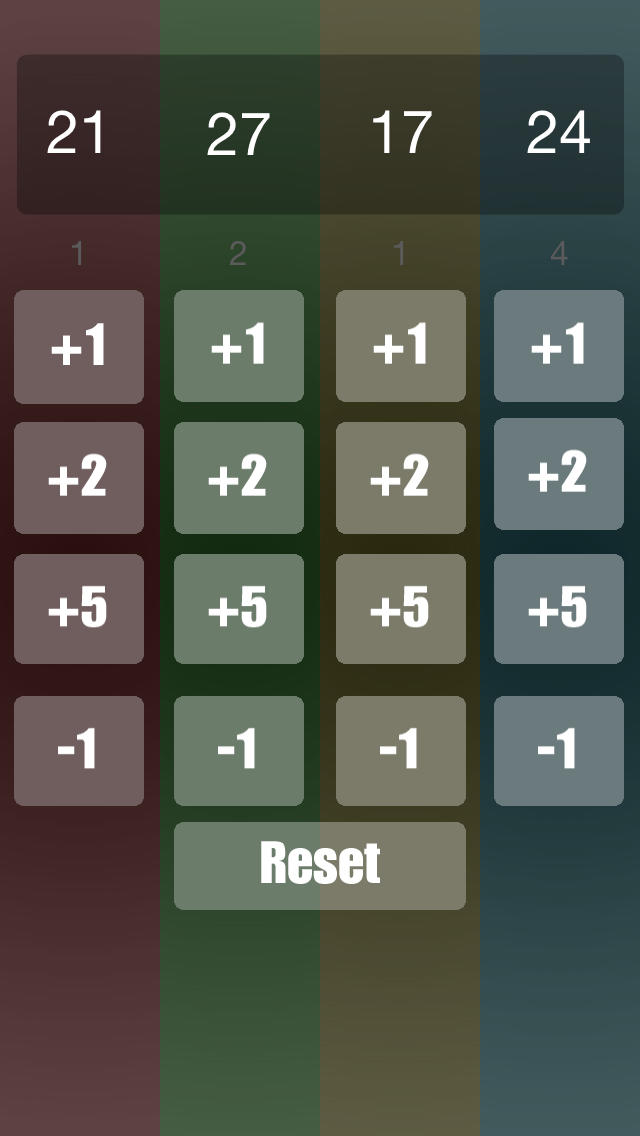
Task: Reset all scores
Action: coord(320,866)
